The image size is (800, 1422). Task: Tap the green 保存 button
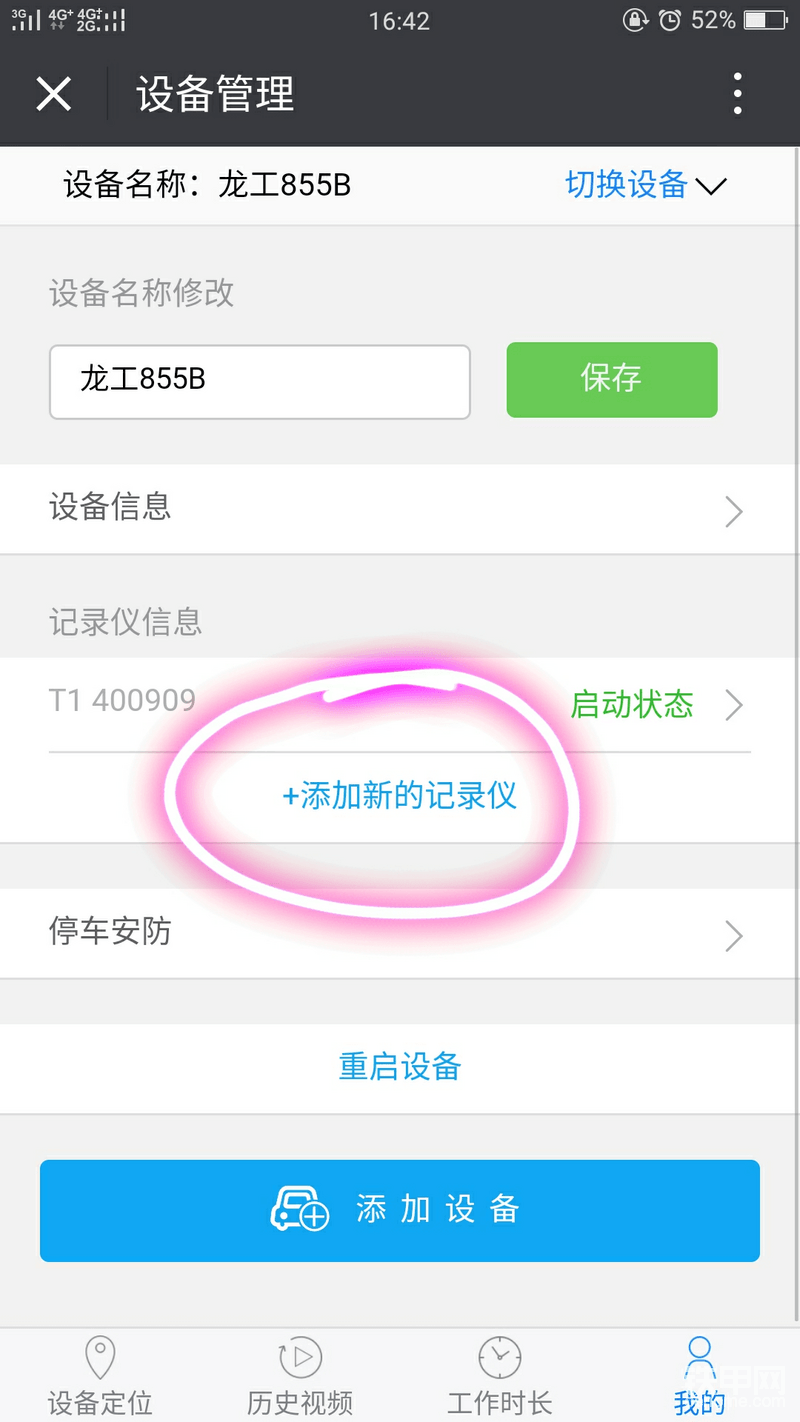611,379
